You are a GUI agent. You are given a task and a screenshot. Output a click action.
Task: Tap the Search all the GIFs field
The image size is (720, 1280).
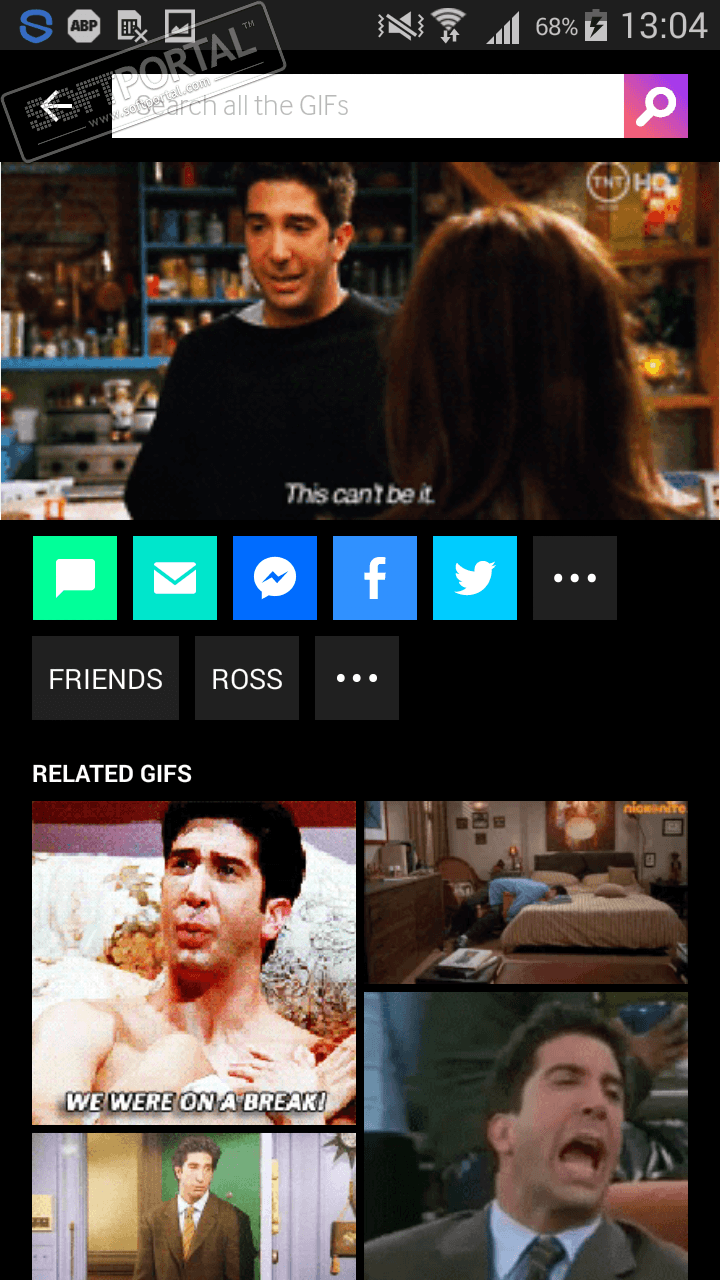tap(368, 106)
